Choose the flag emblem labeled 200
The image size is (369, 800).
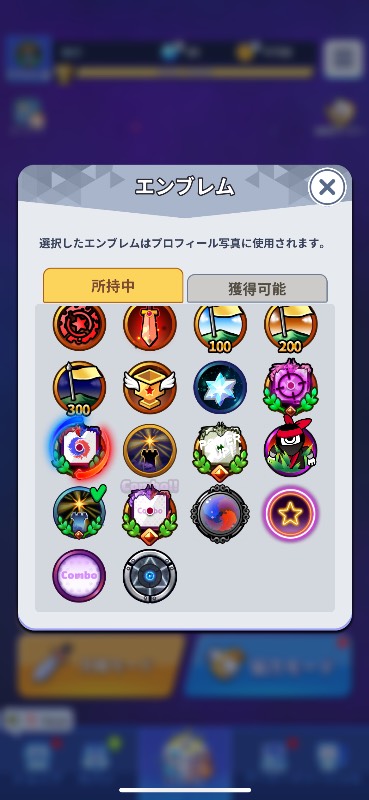pyautogui.click(x=290, y=327)
